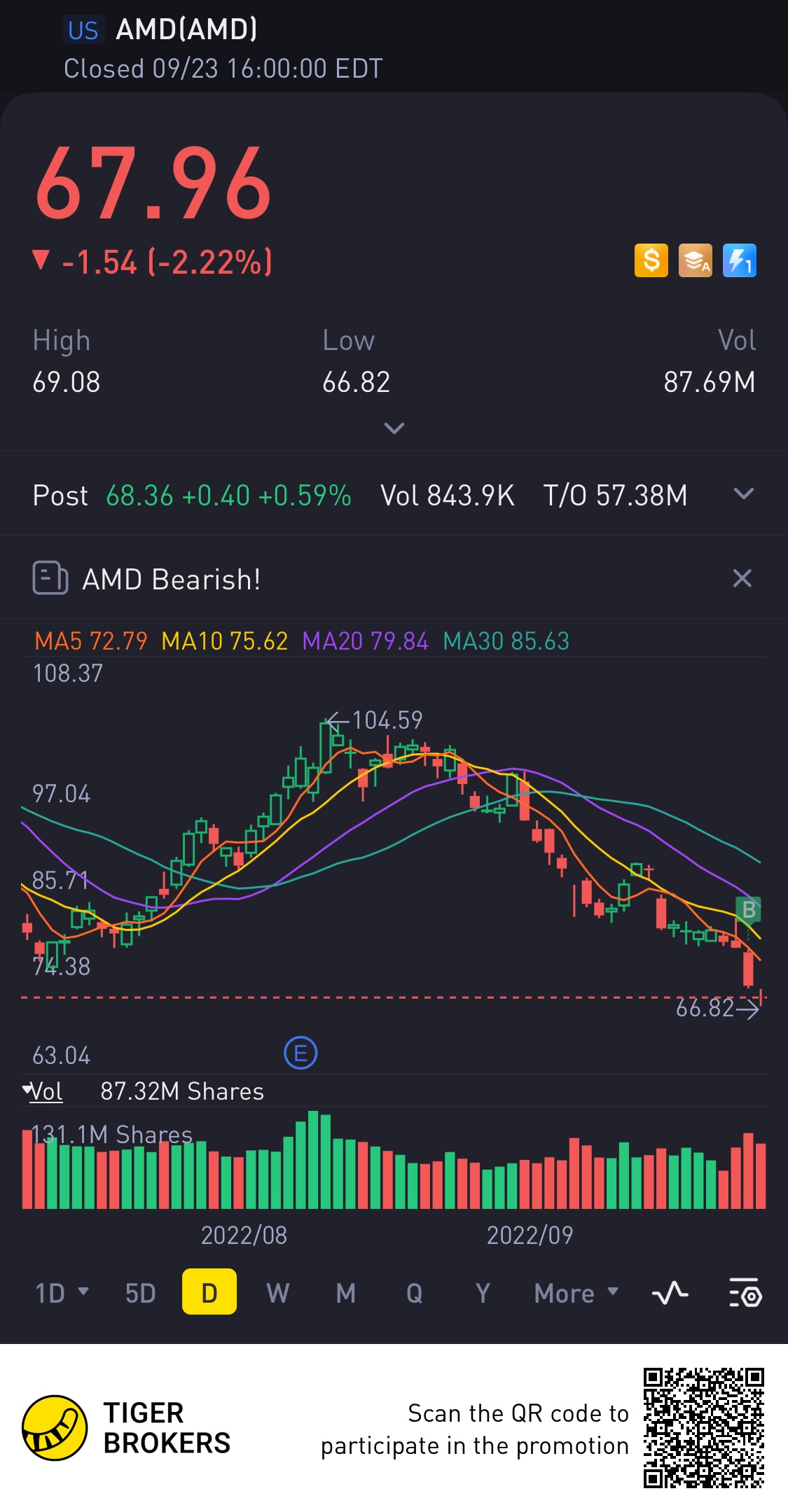Image resolution: width=788 pixels, height=1512 pixels.
Task: Tap the orange stacked layers badge
Action: point(696,260)
